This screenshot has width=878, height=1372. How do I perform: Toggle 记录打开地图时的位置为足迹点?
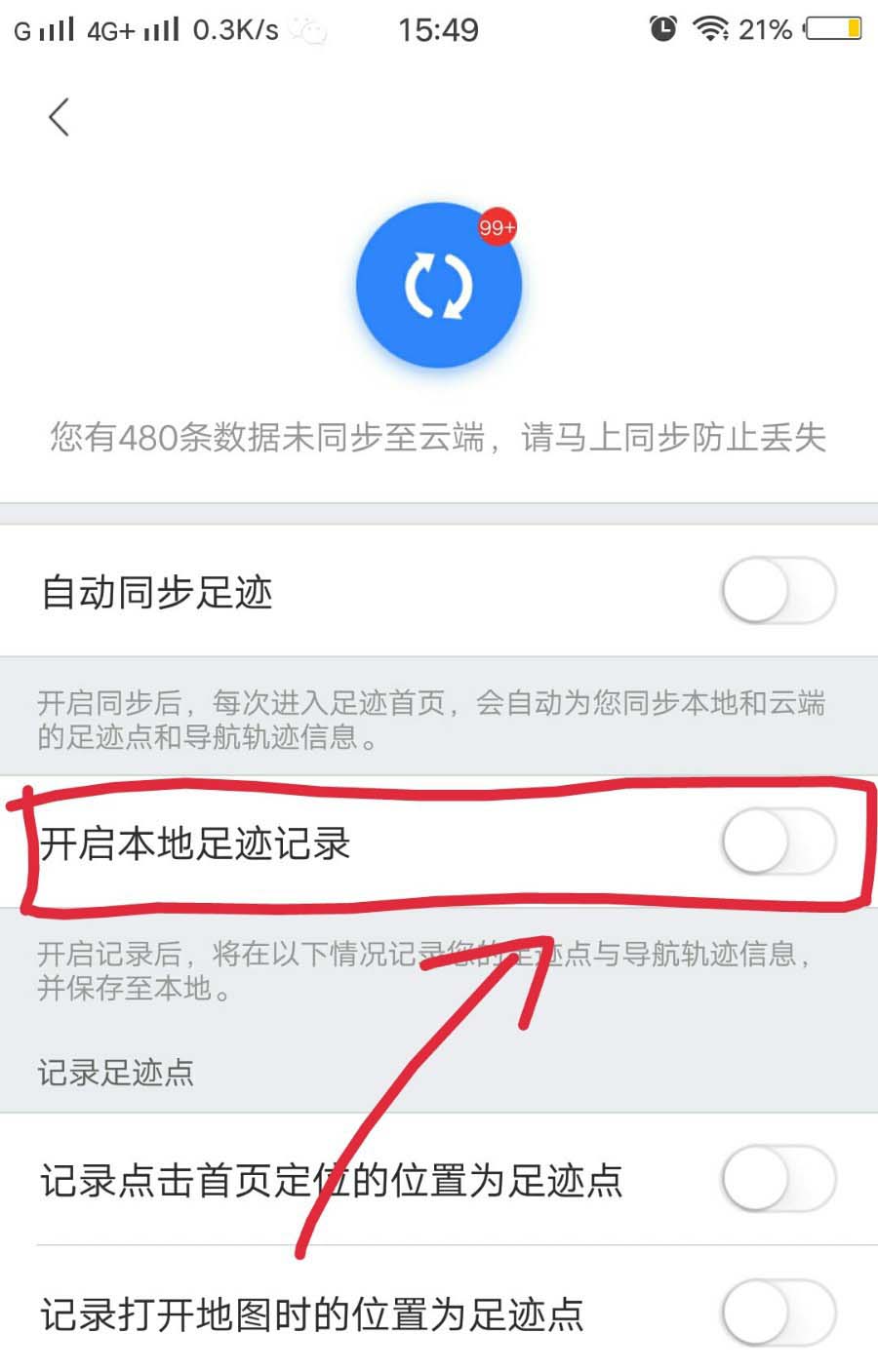[x=778, y=1313]
